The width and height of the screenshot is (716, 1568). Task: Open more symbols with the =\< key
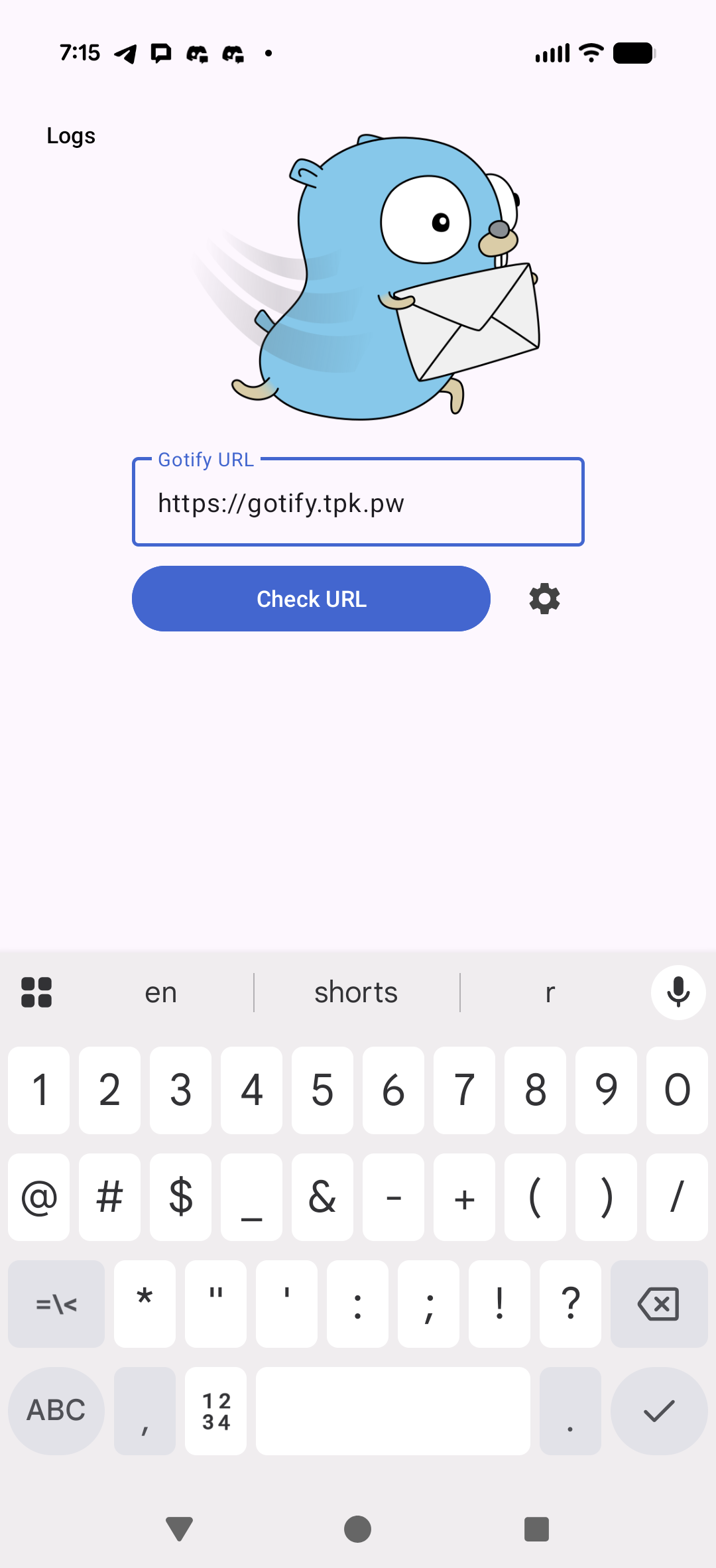56,1304
